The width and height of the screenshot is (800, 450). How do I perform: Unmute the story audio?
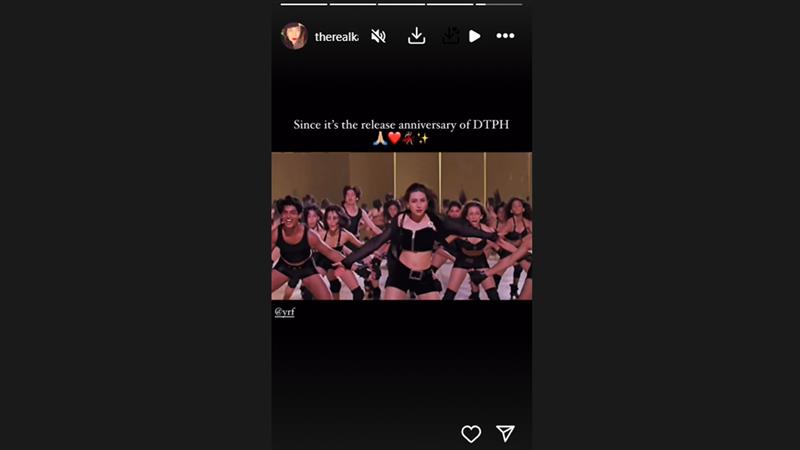click(x=378, y=36)
